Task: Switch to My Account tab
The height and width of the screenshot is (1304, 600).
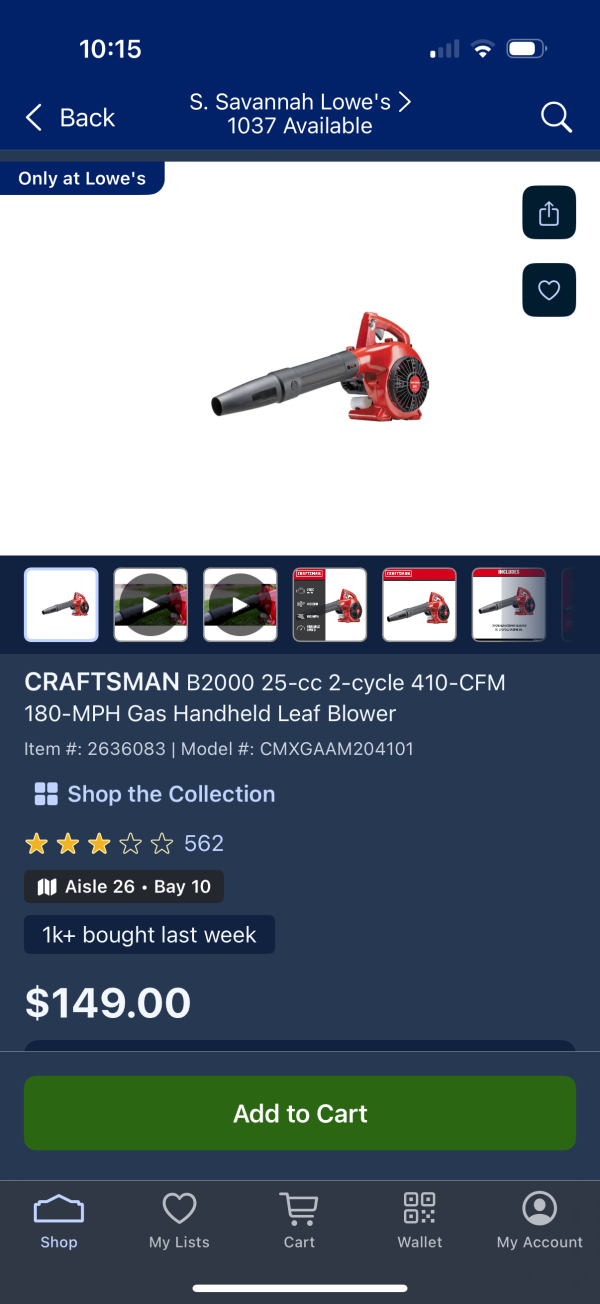Action: coord(539,1221)
